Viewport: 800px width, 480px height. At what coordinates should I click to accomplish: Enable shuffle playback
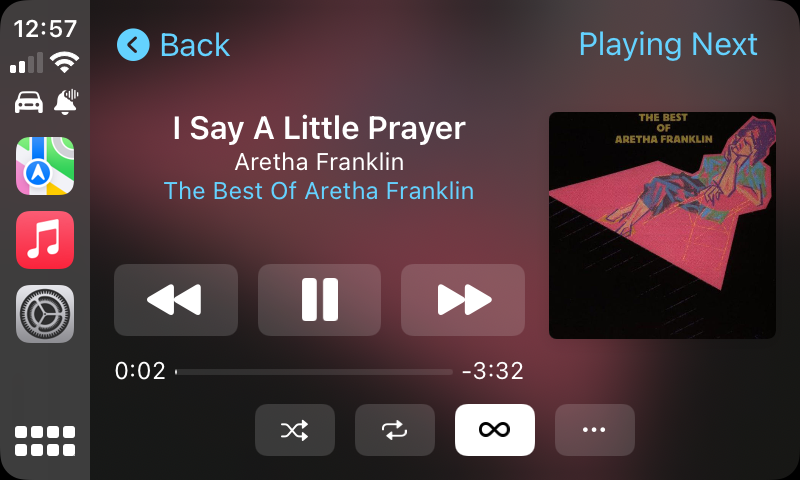click(x=294, y=430)
